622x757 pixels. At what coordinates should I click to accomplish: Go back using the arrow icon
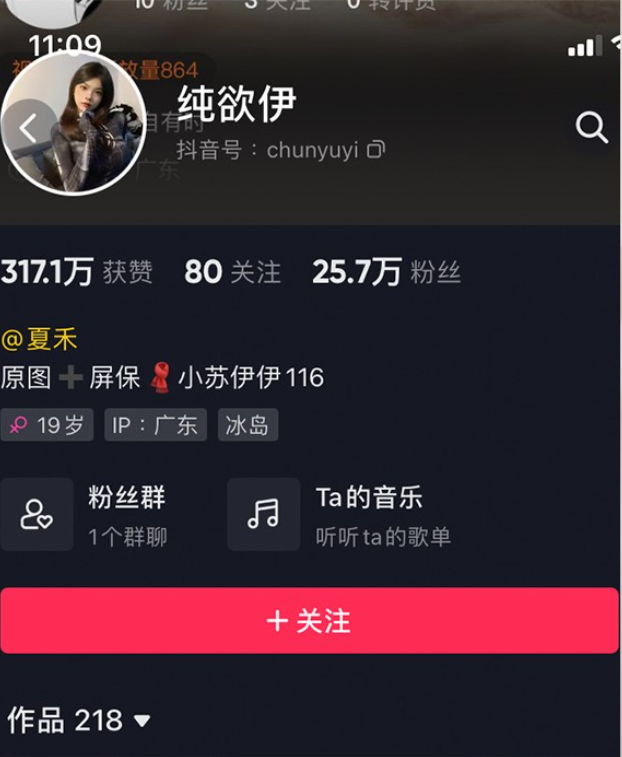click(28, 127)
